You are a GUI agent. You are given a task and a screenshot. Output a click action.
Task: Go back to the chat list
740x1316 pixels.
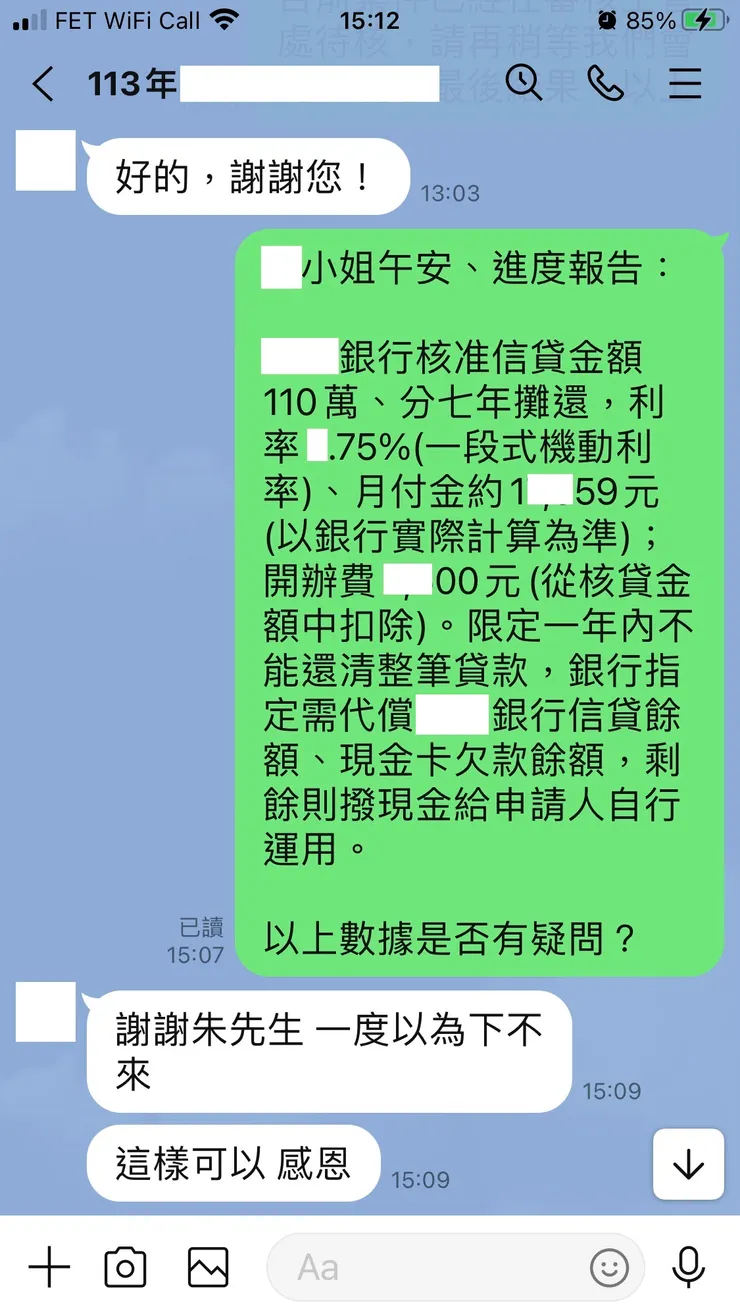42,84
